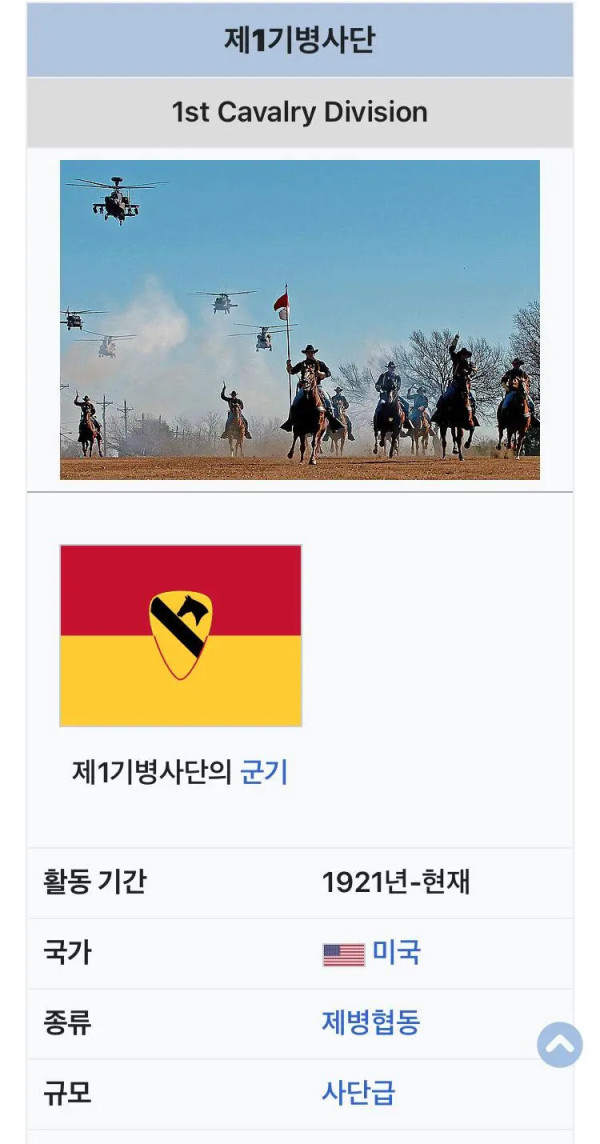This screenshot has height=1144, width=600.
Task: Open the division flag image
Action: coord(181,635)
